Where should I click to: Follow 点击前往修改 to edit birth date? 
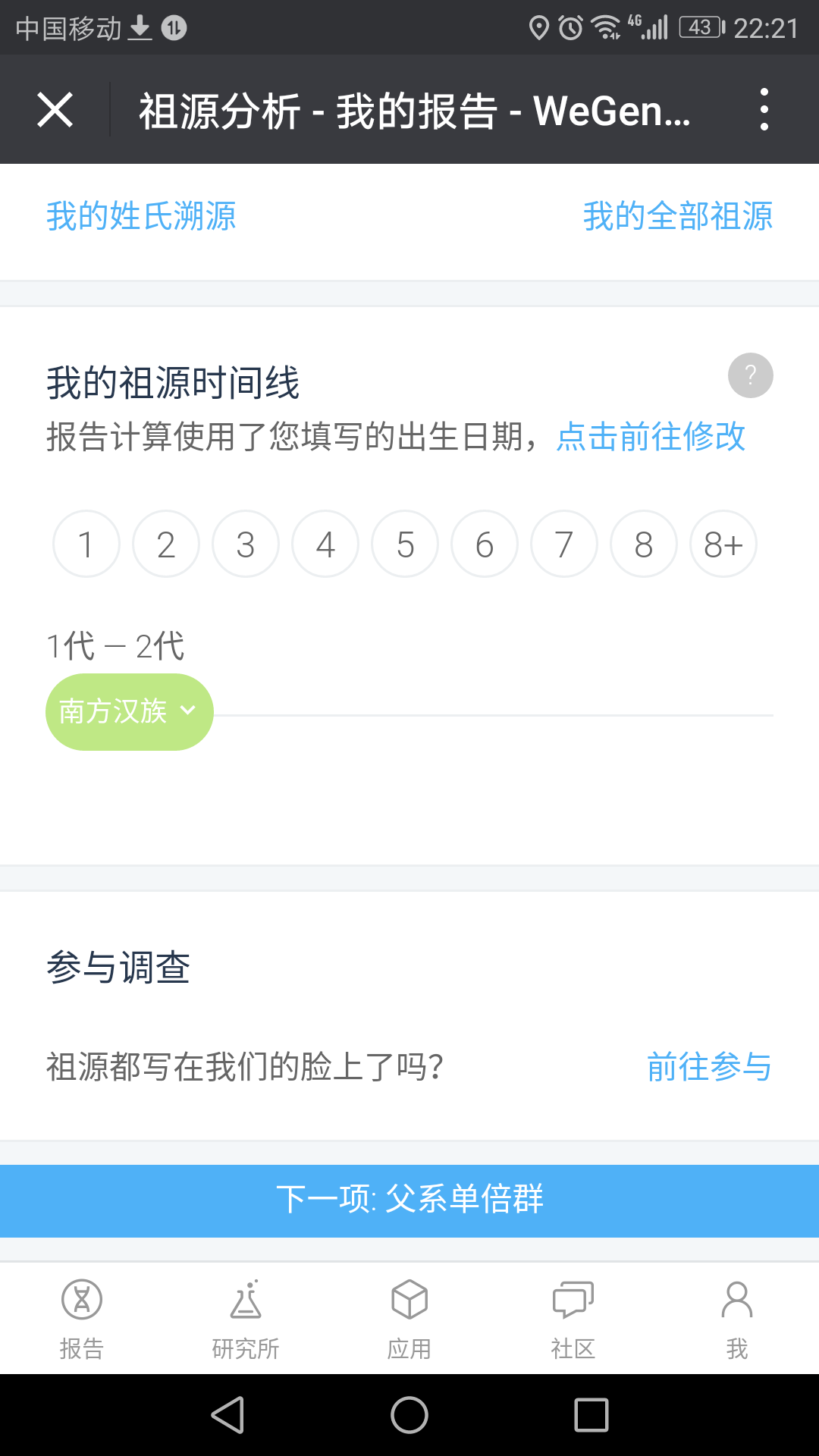651,437
